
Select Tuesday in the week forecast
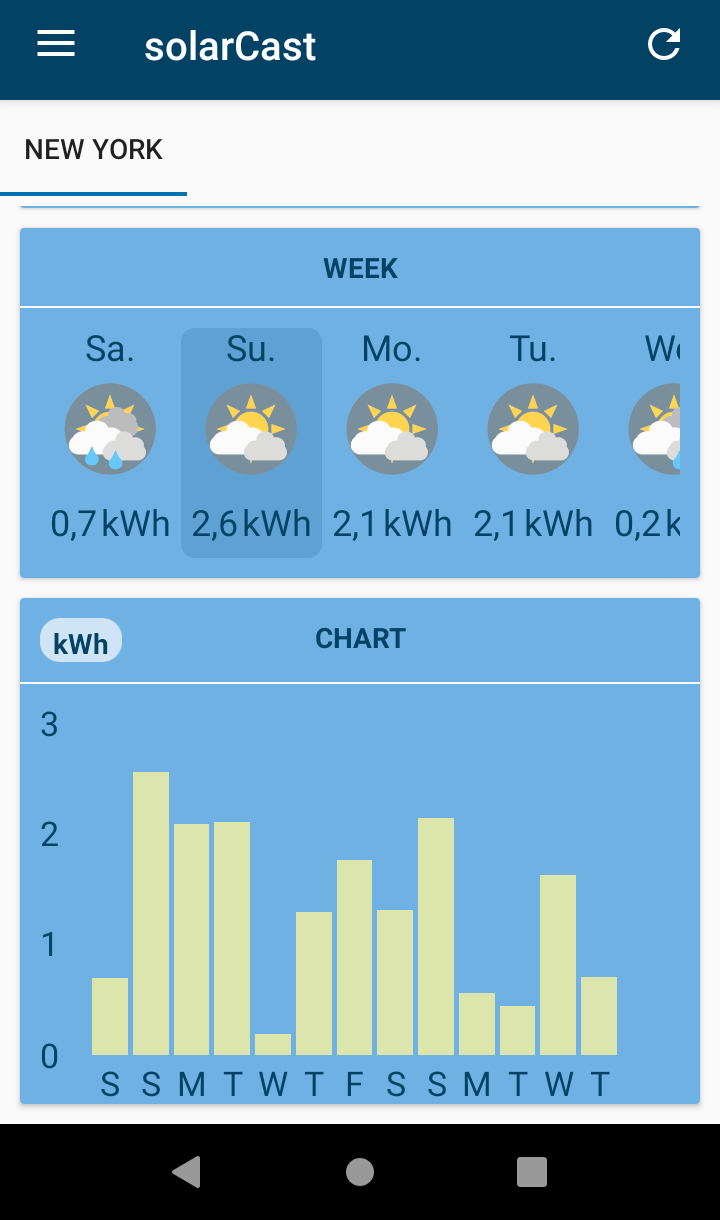[x=533, y=442]
